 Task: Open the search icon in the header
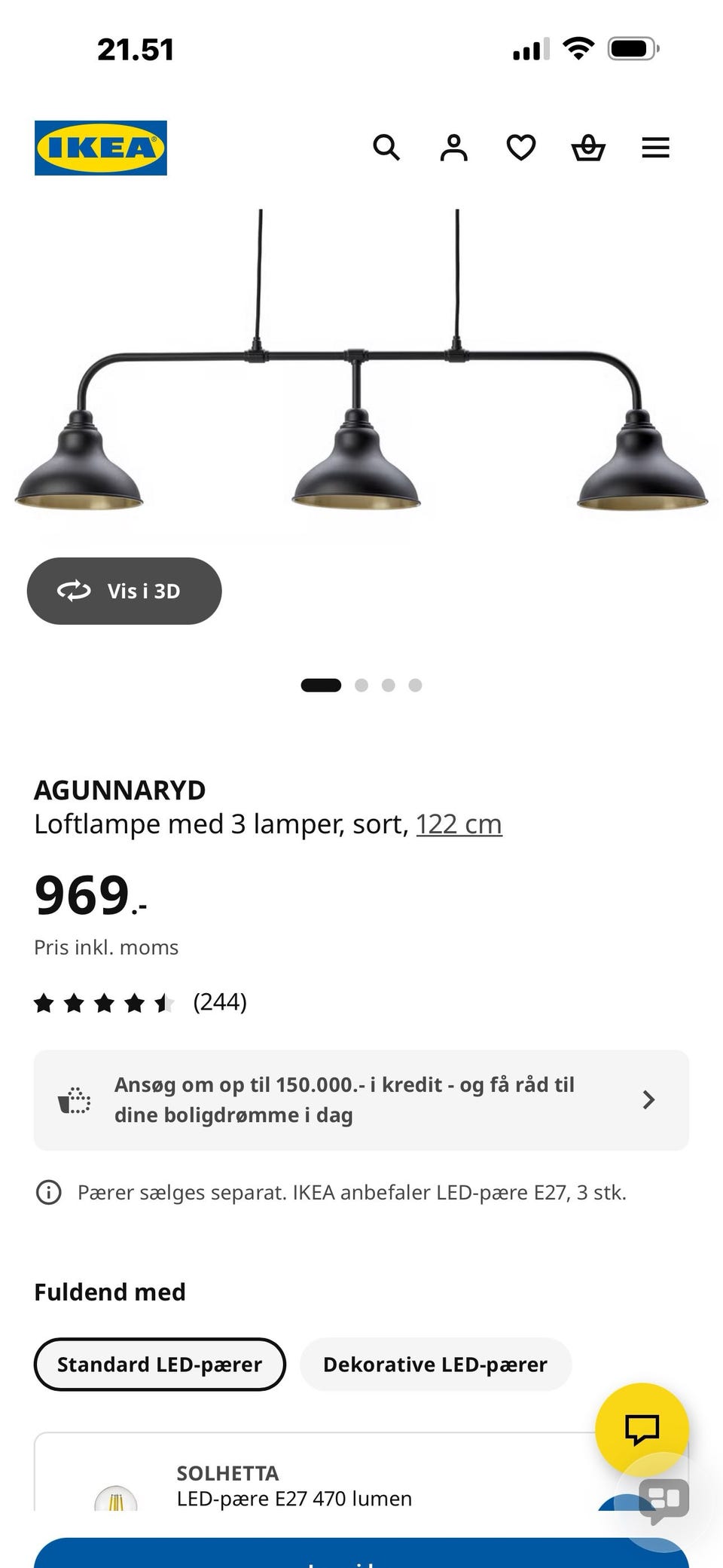tap(386, 148)
